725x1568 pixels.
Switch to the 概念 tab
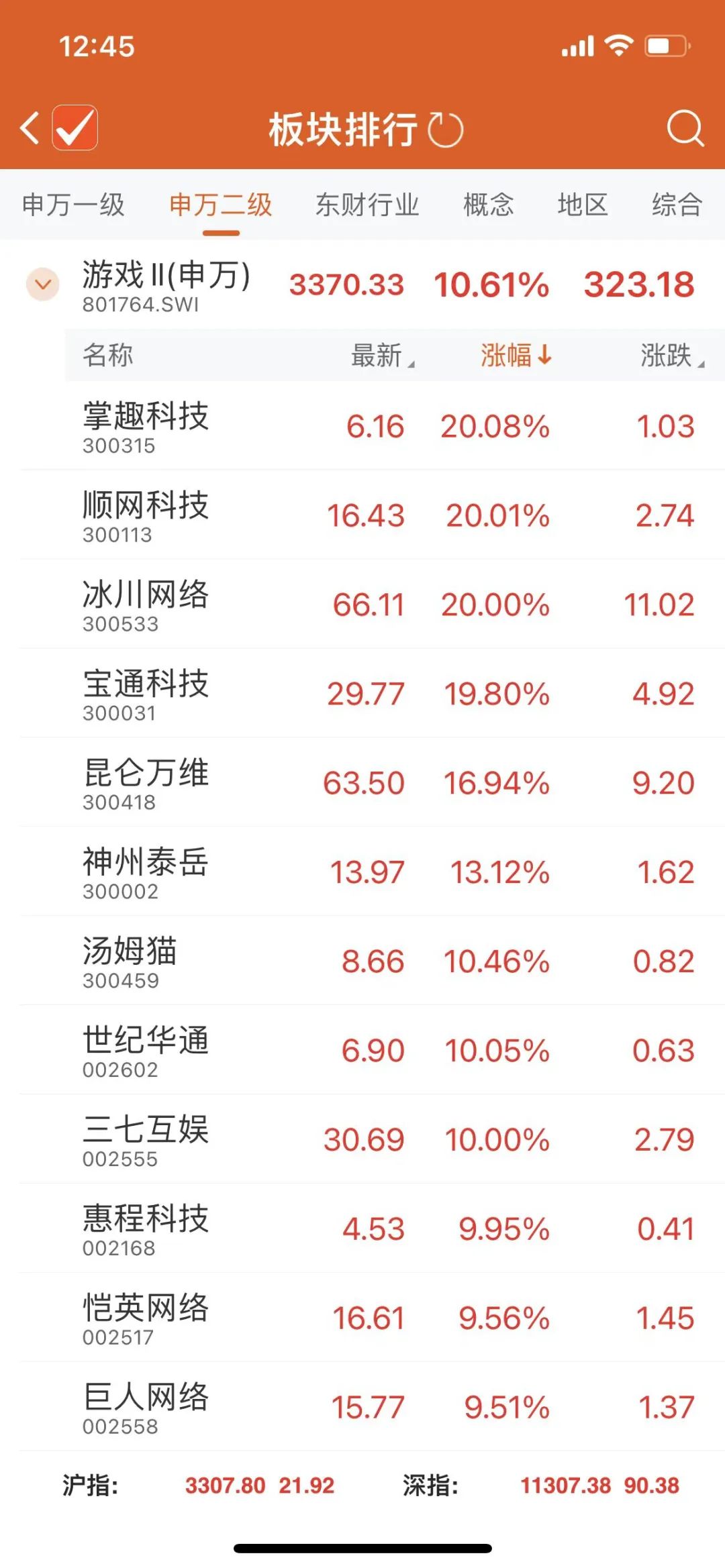(x=488, y=205)
